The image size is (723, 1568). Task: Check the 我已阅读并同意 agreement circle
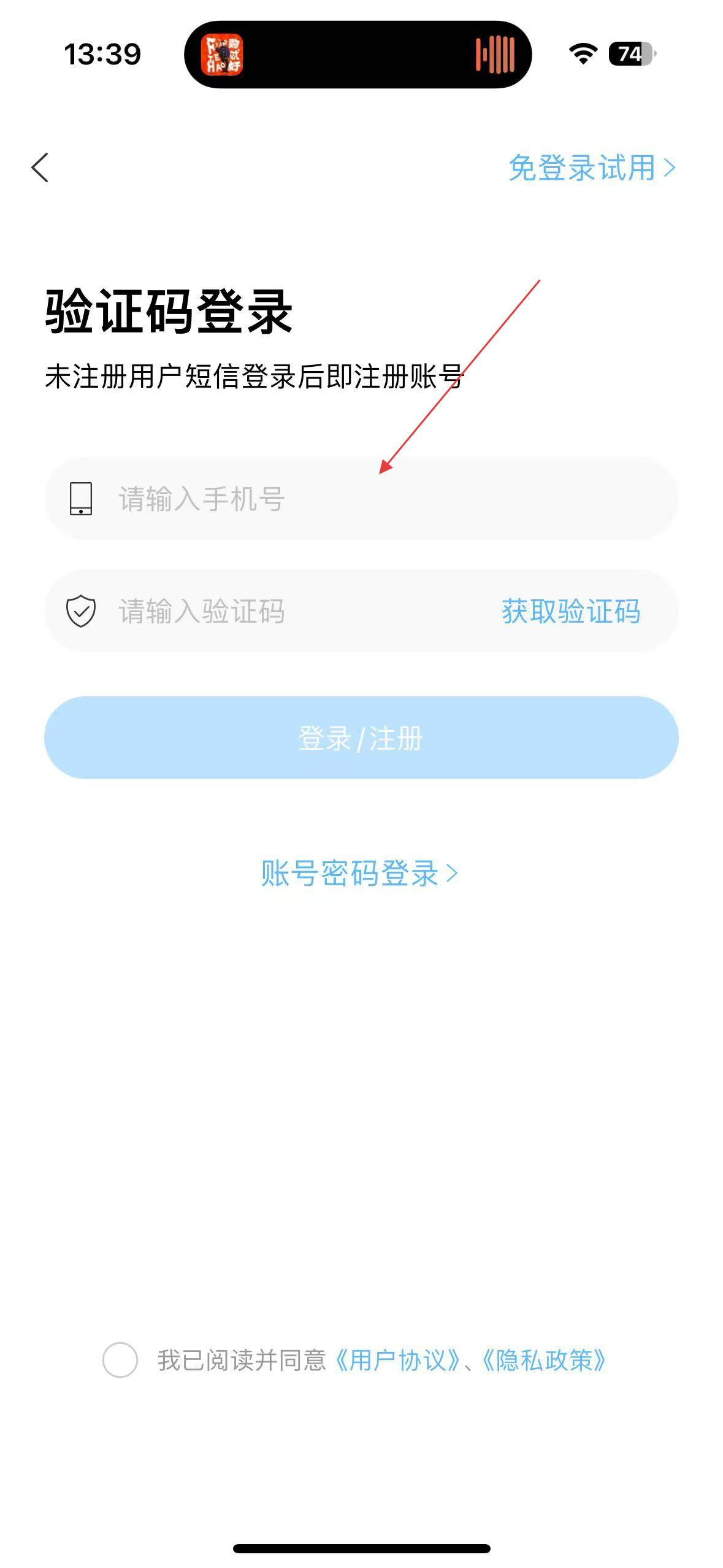(x=120, y=1359)
